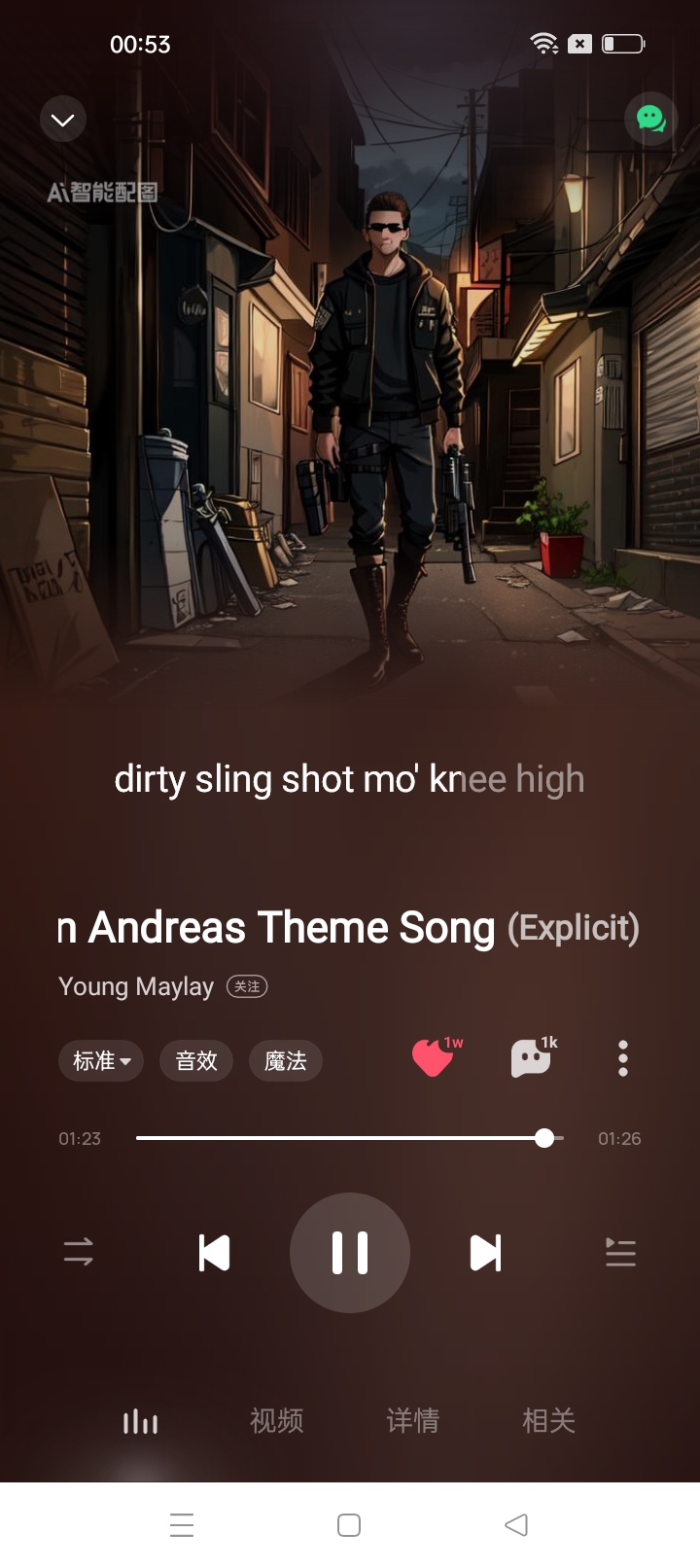Open the comments for this song
The image size is (700, 1568).
(531, 1058)
